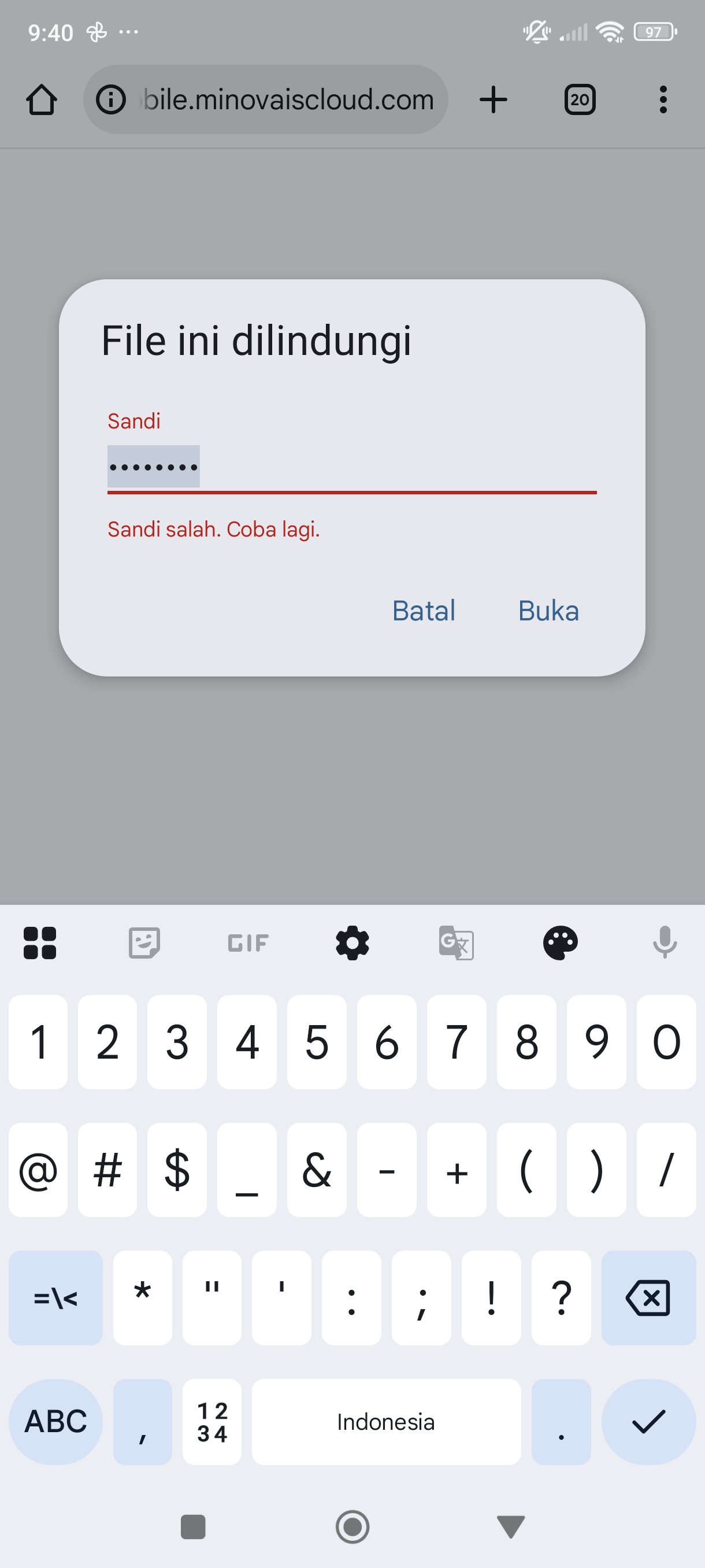Open the keyboard's four-square menu grid
Screen dimensions: 705x1568
39,943
